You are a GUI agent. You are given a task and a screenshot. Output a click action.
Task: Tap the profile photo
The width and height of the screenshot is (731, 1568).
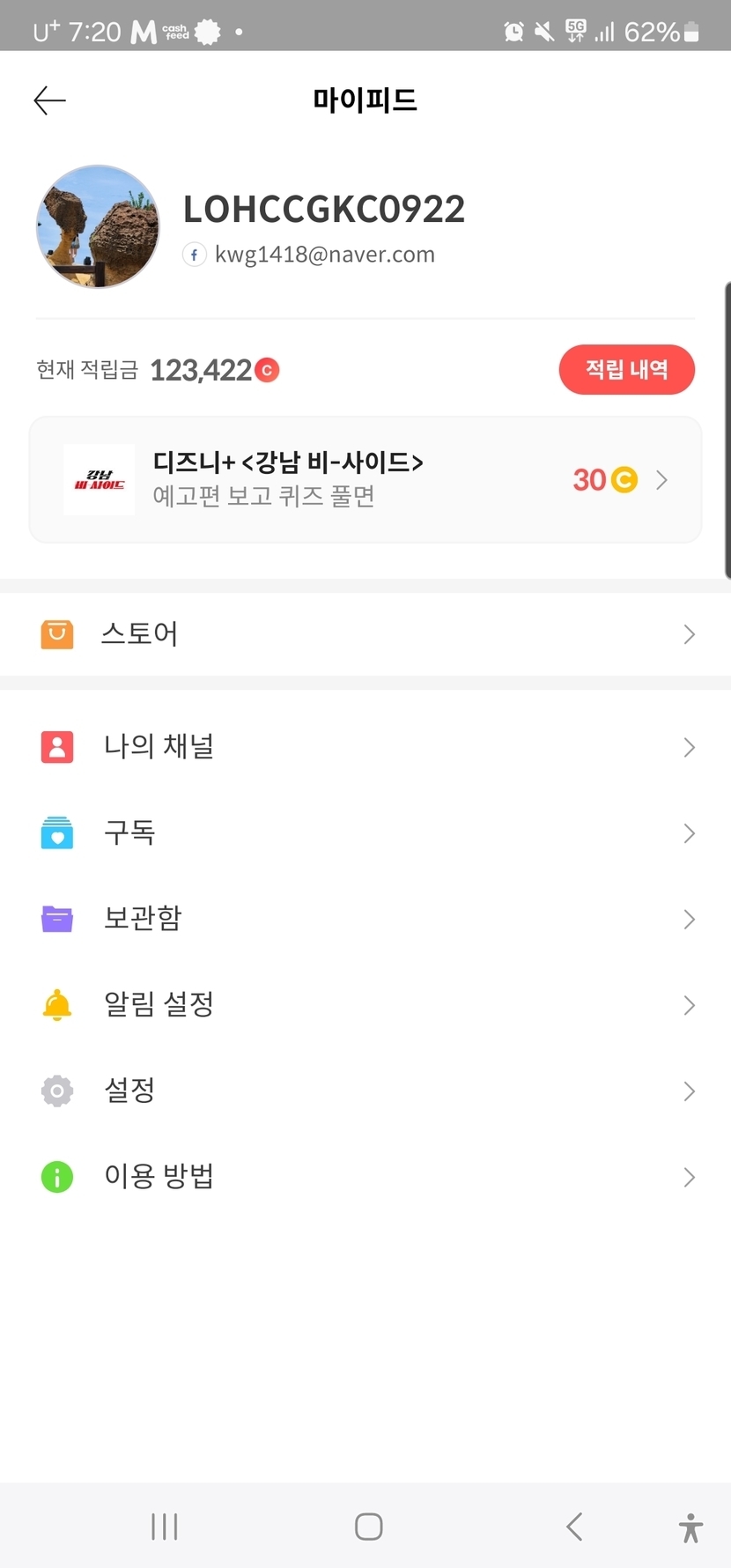point(98,226)
